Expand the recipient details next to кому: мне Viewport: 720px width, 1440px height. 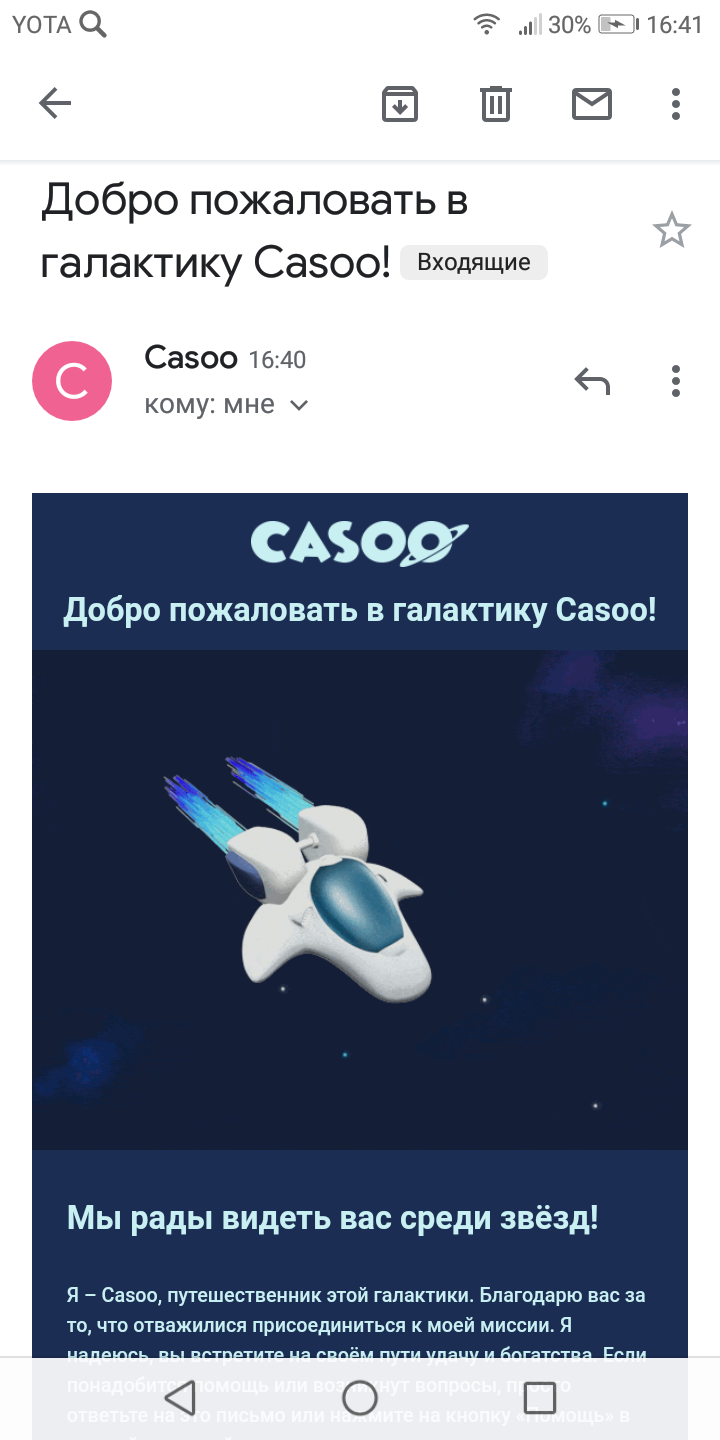click(298, 405)
